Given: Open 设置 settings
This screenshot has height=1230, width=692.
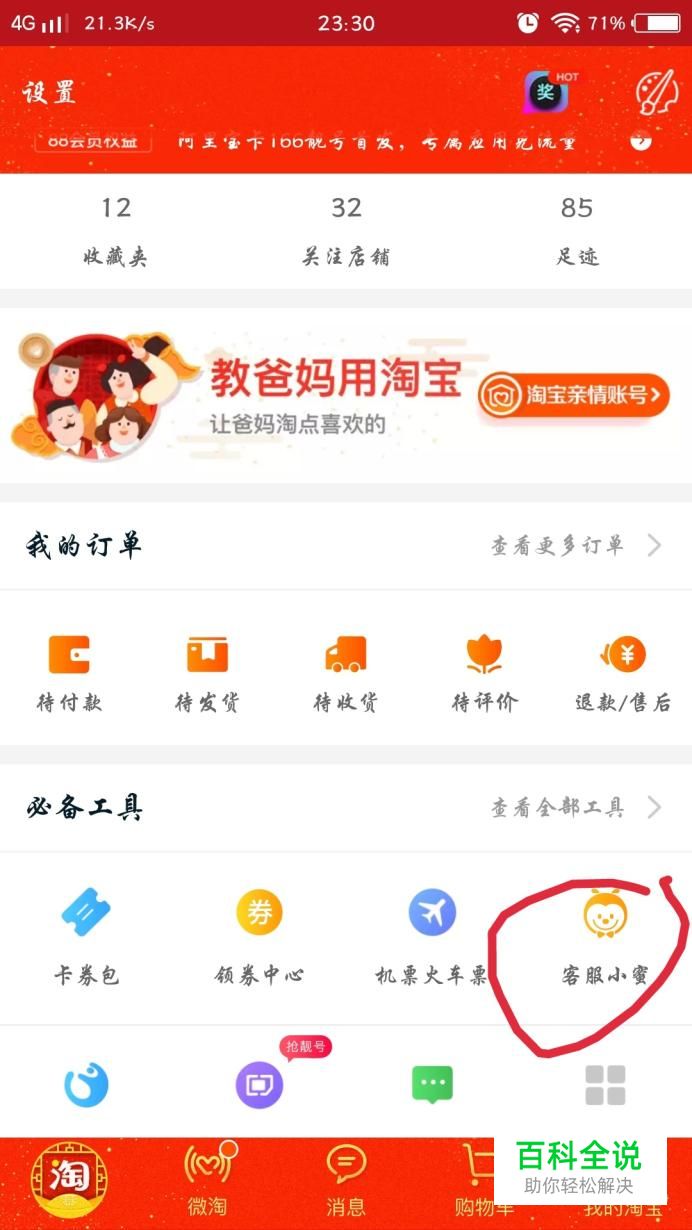Looking at the screenshot, I should point(49,94).
